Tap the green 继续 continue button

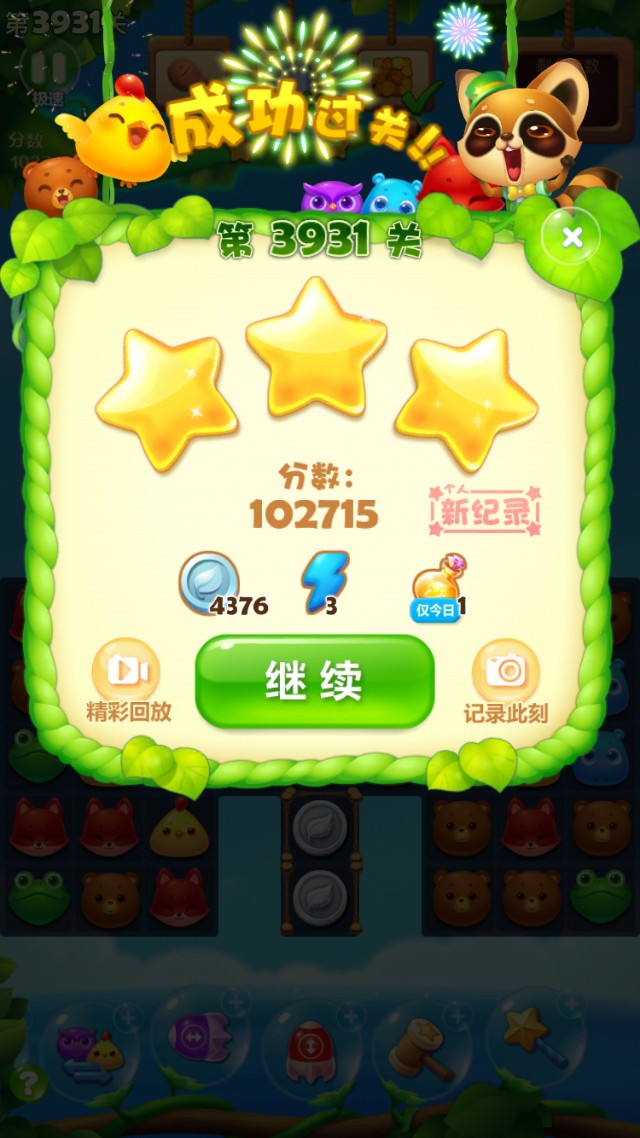[314, 681]
